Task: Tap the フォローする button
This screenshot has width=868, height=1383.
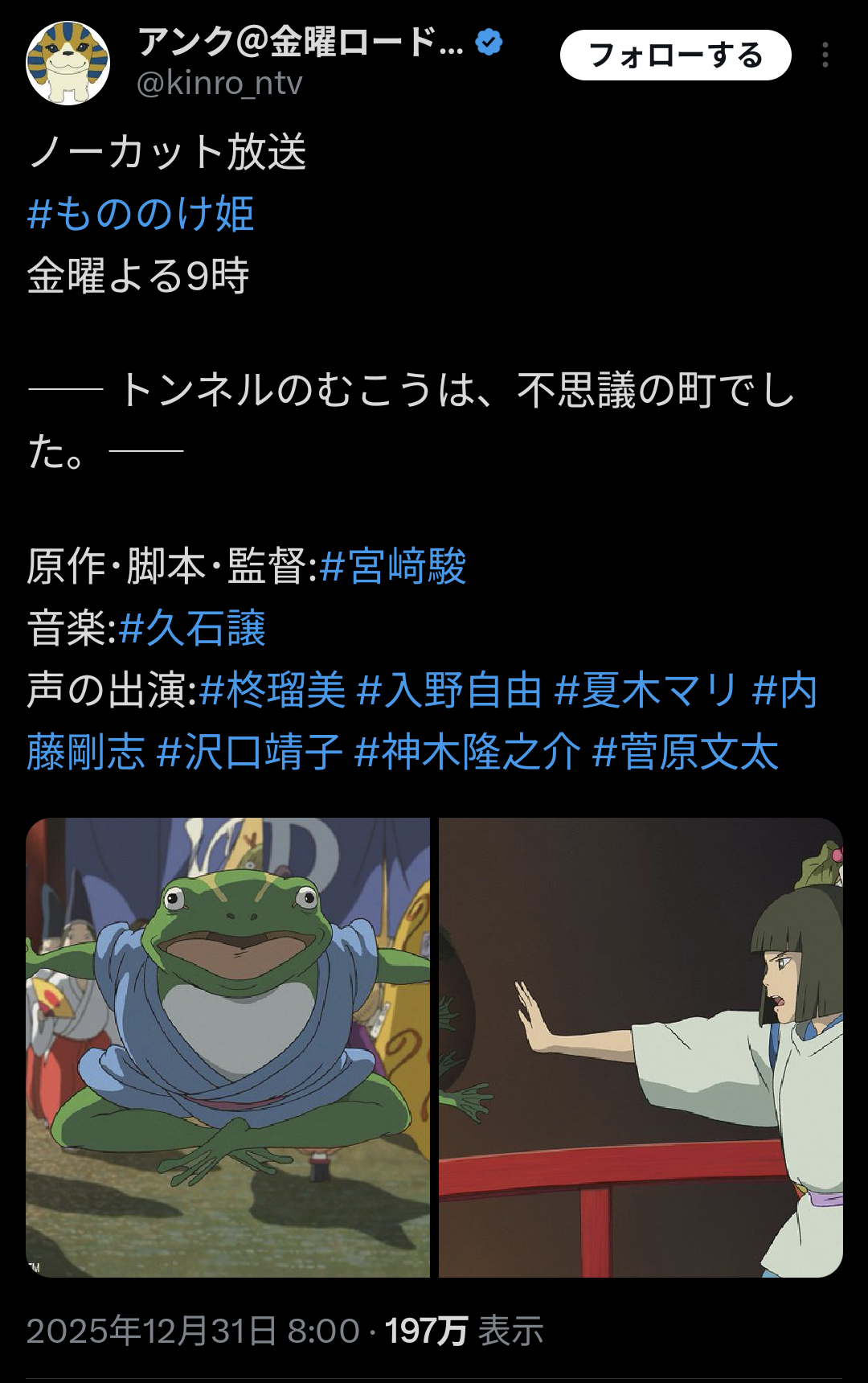Action: (675, 55)
